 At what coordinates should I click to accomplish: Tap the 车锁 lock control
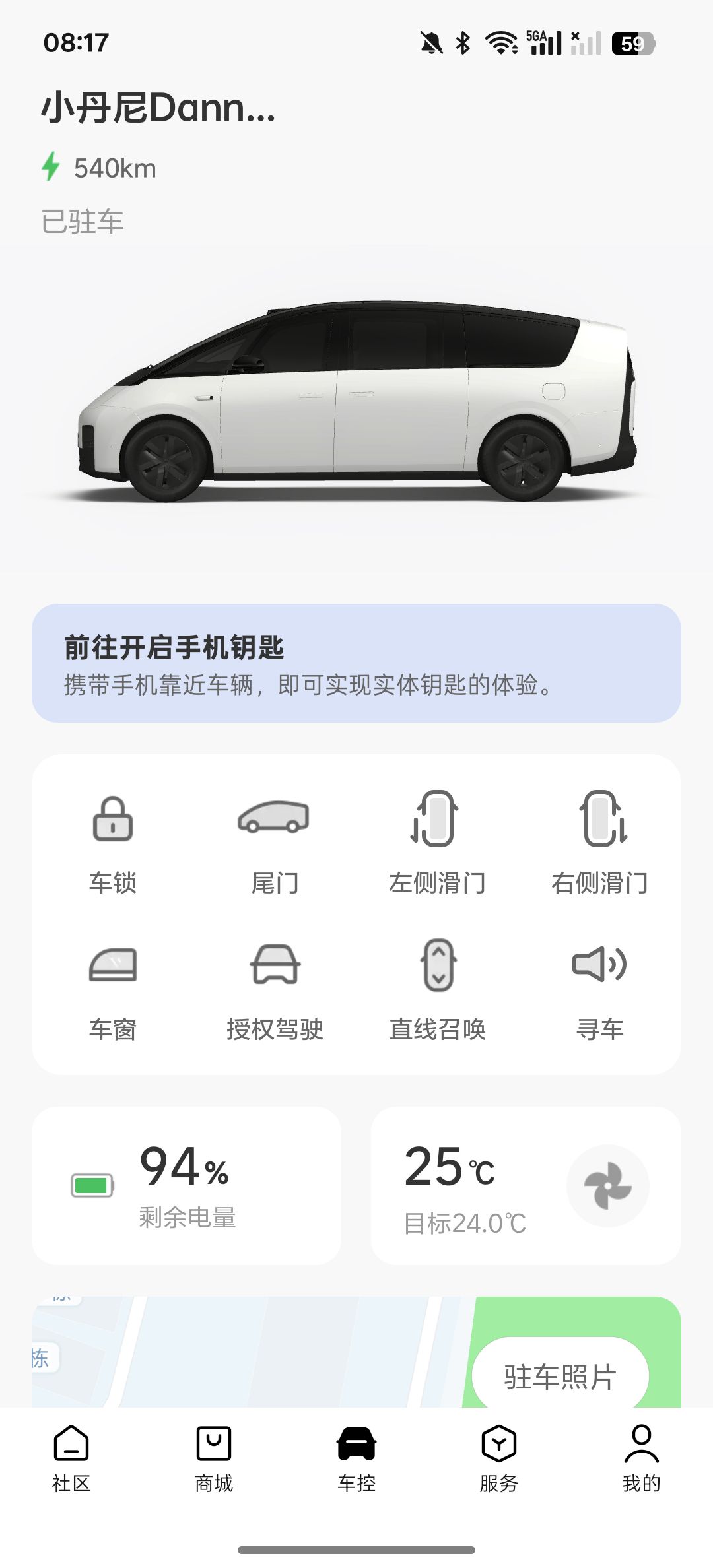113,845
